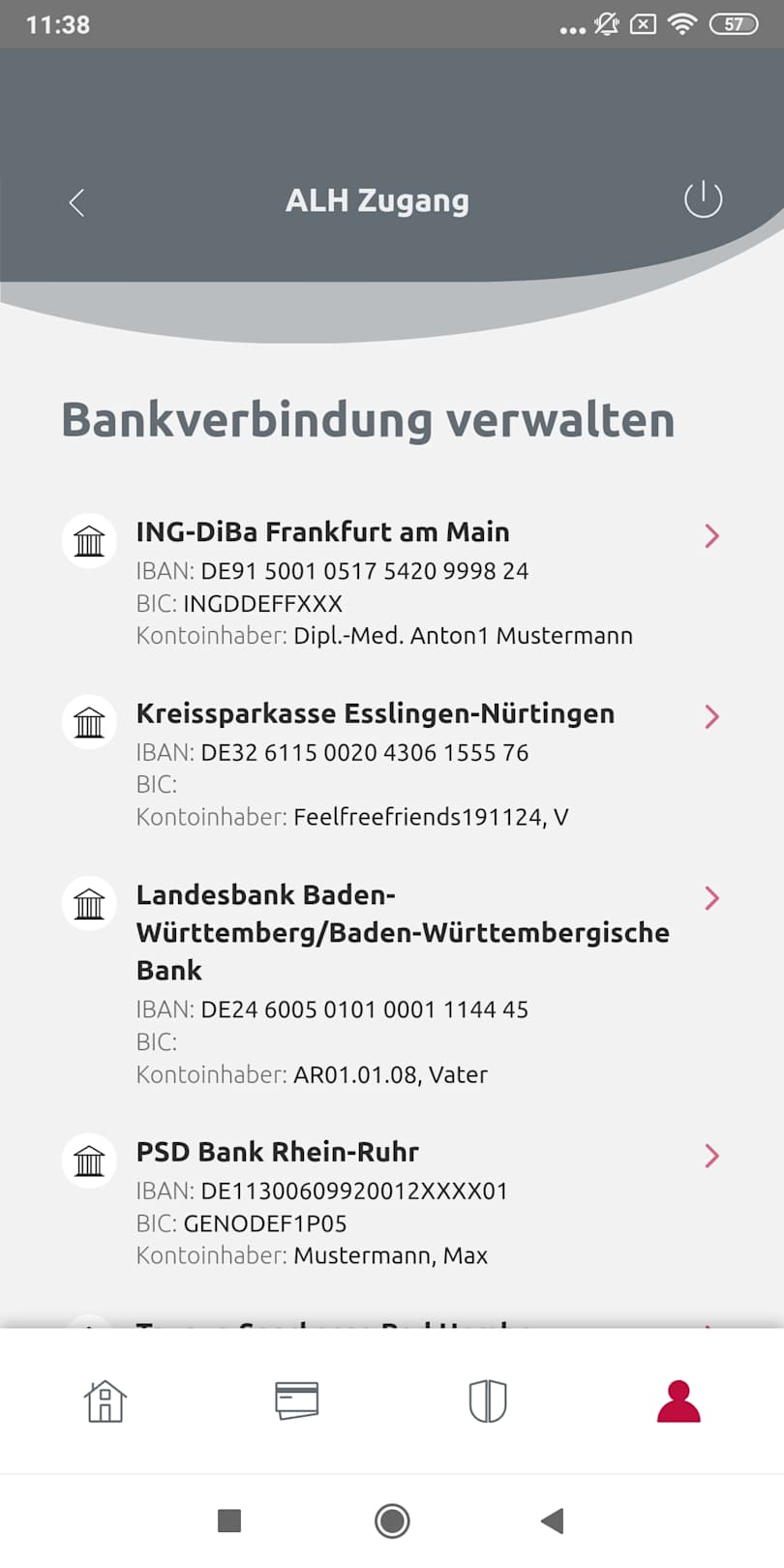Image resolution: width=784 pixels, height=1568 pixels.
Task: Tap the system back button
Action: tap(552, 1521)
